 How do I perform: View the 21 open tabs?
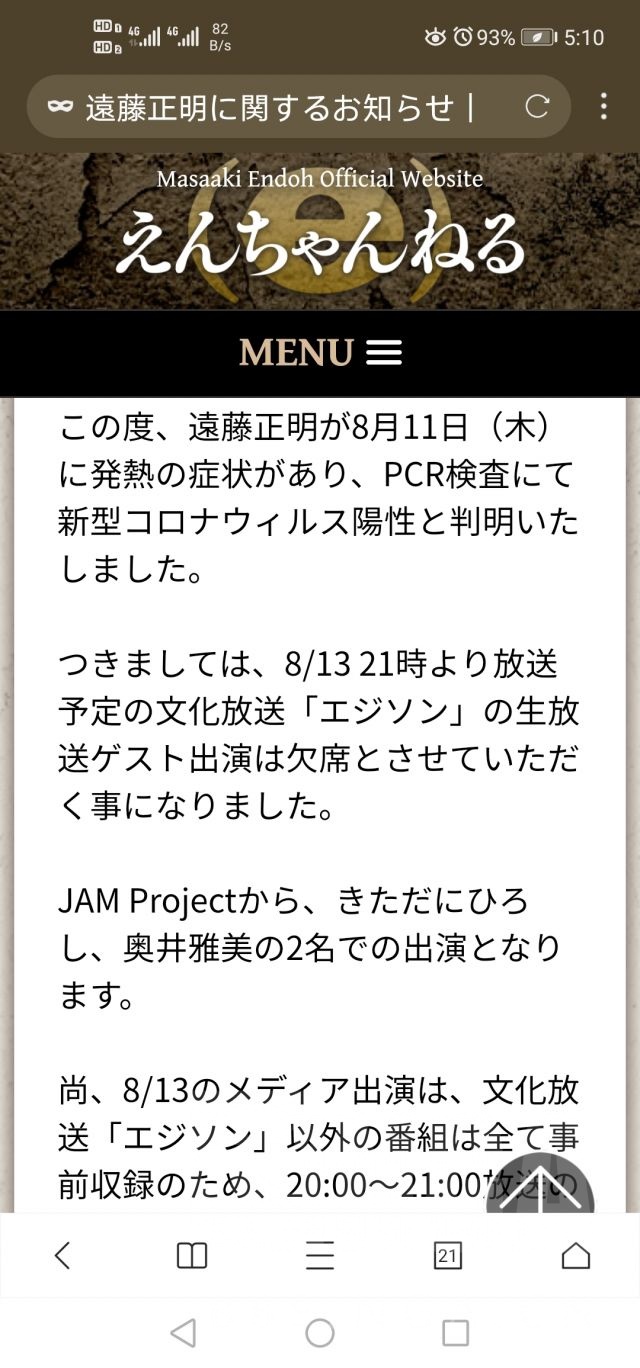pos(448,1255)
